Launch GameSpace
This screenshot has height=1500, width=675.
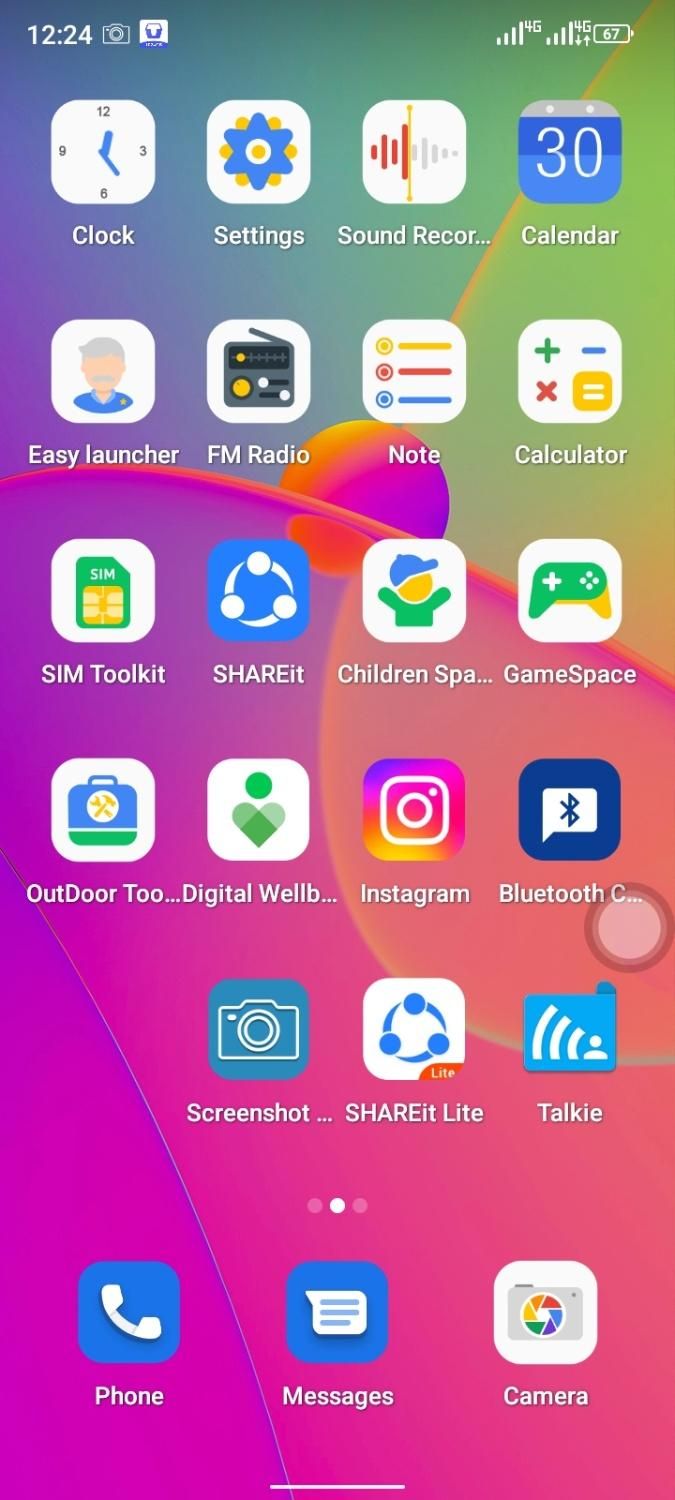tap(570, 591)
